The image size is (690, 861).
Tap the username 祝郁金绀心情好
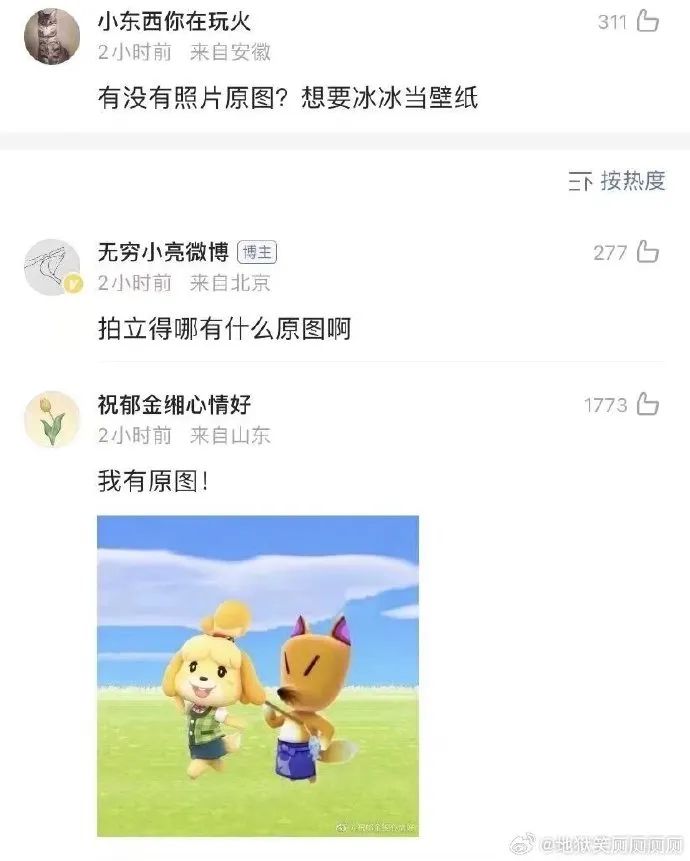pyautogui.click(x=174, y=405)
